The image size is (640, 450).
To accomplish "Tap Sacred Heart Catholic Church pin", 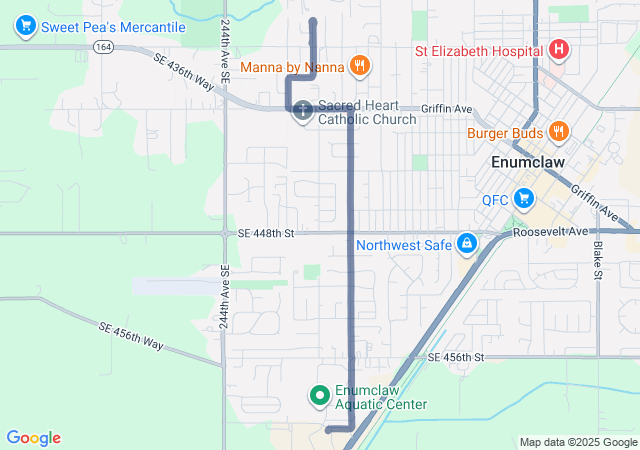I will pos(302,113).
